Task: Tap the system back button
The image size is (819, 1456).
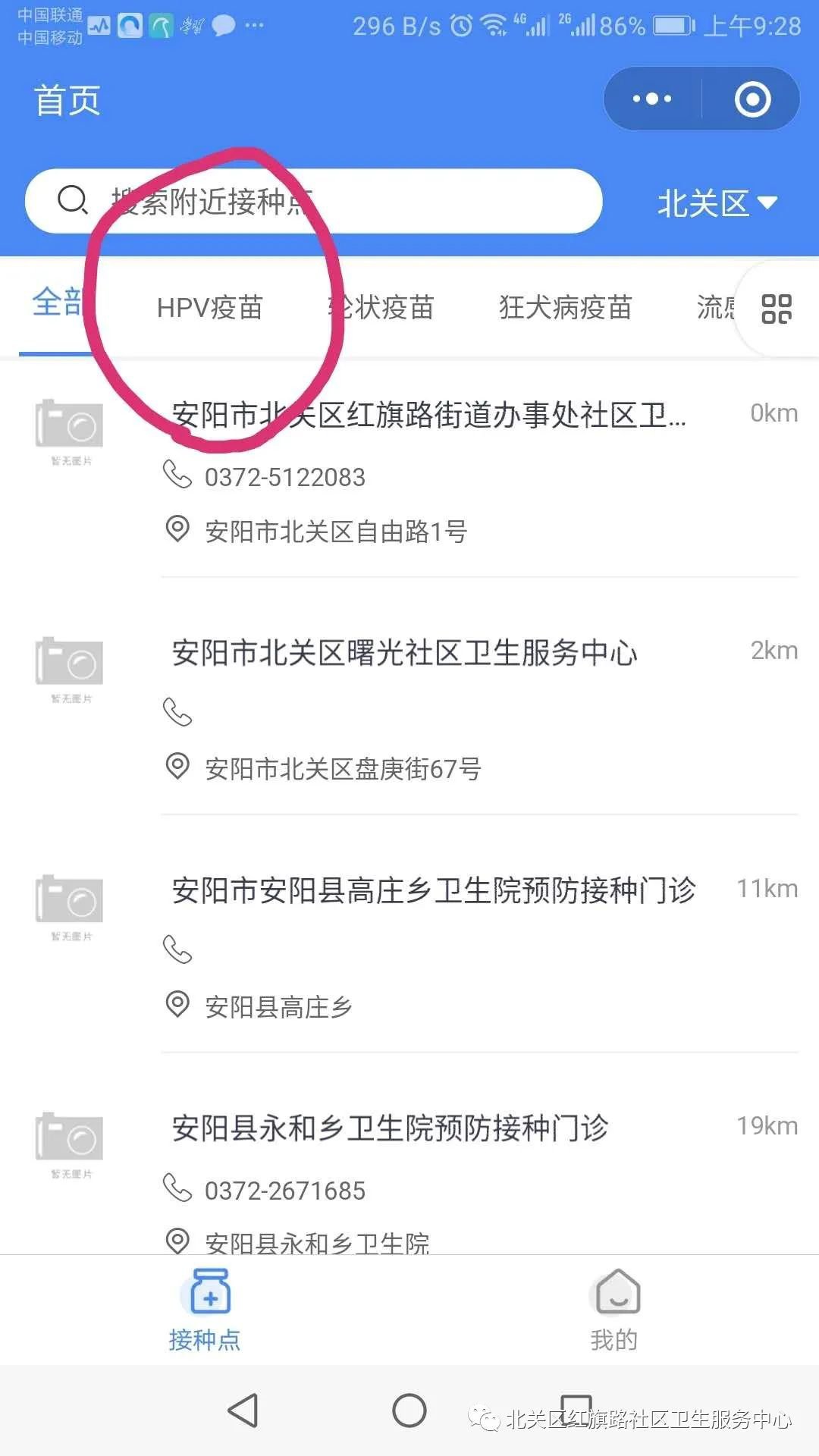Action: (x=243, y=1410)
